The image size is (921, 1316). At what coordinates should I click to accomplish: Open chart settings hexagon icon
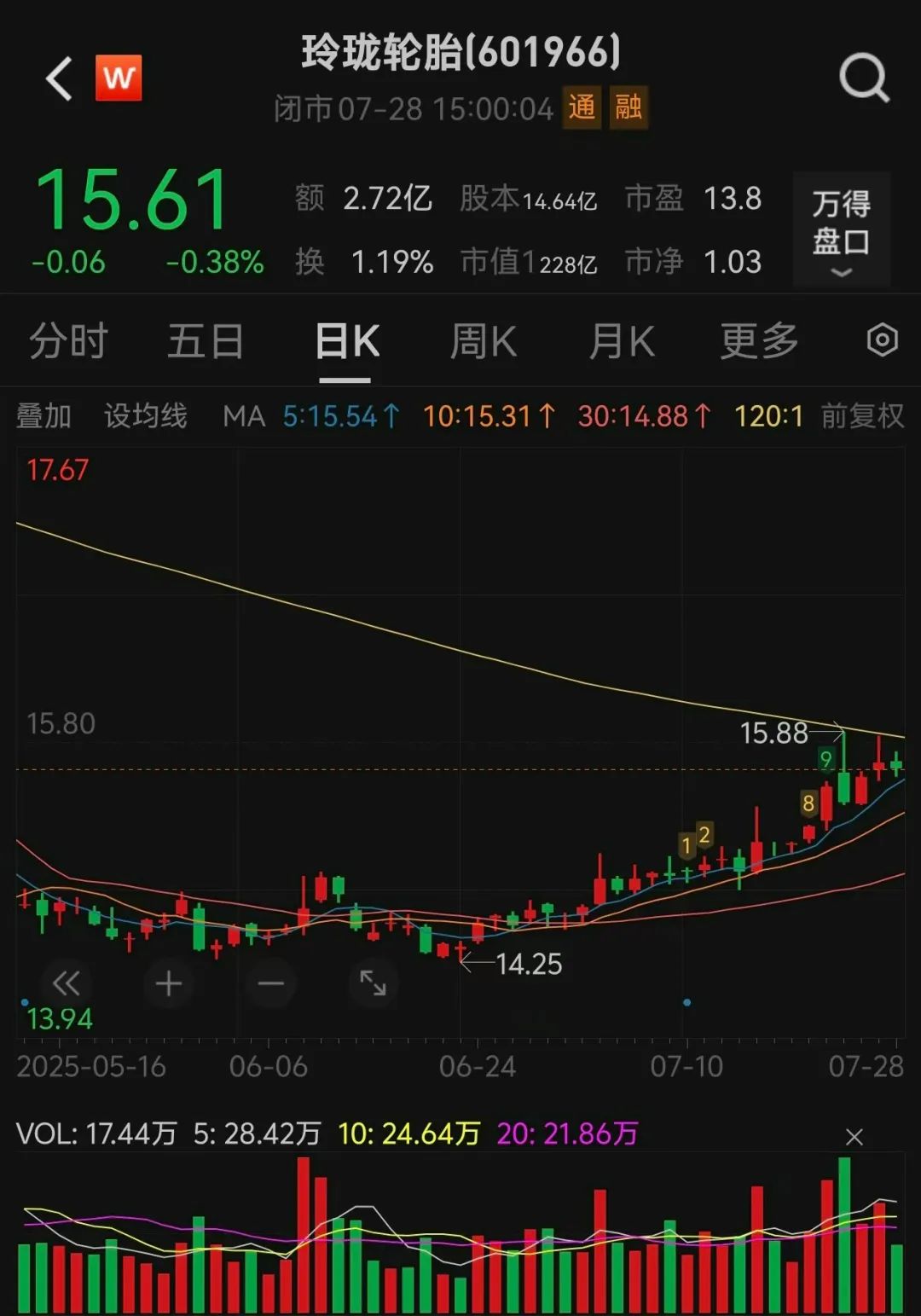pyautogui.click(x=882, y=340)
